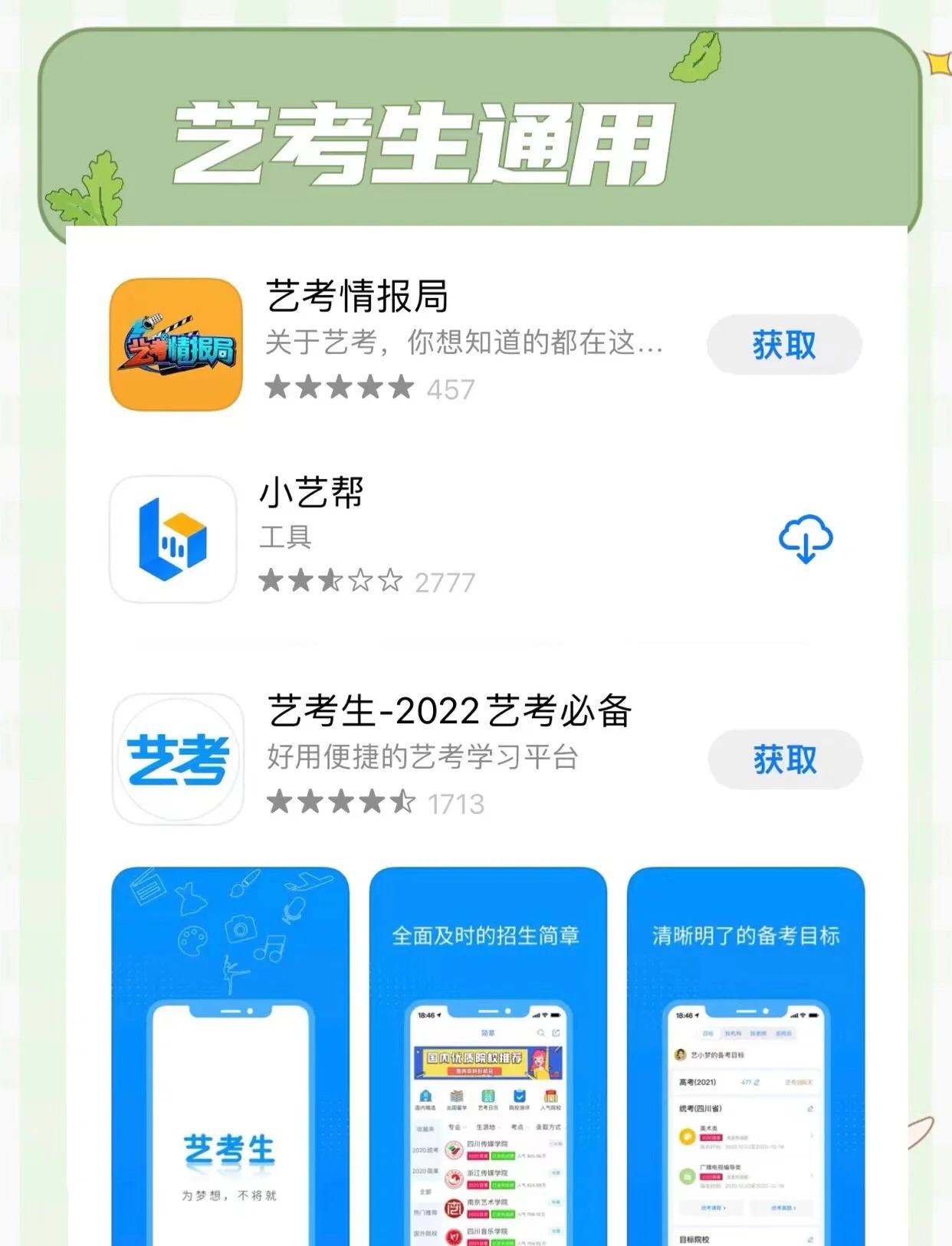Image resolution: width=952 pixels, height=1246 pixels.
Task: Tap the 人气院校 building icon
Action: coord(550,1097)
